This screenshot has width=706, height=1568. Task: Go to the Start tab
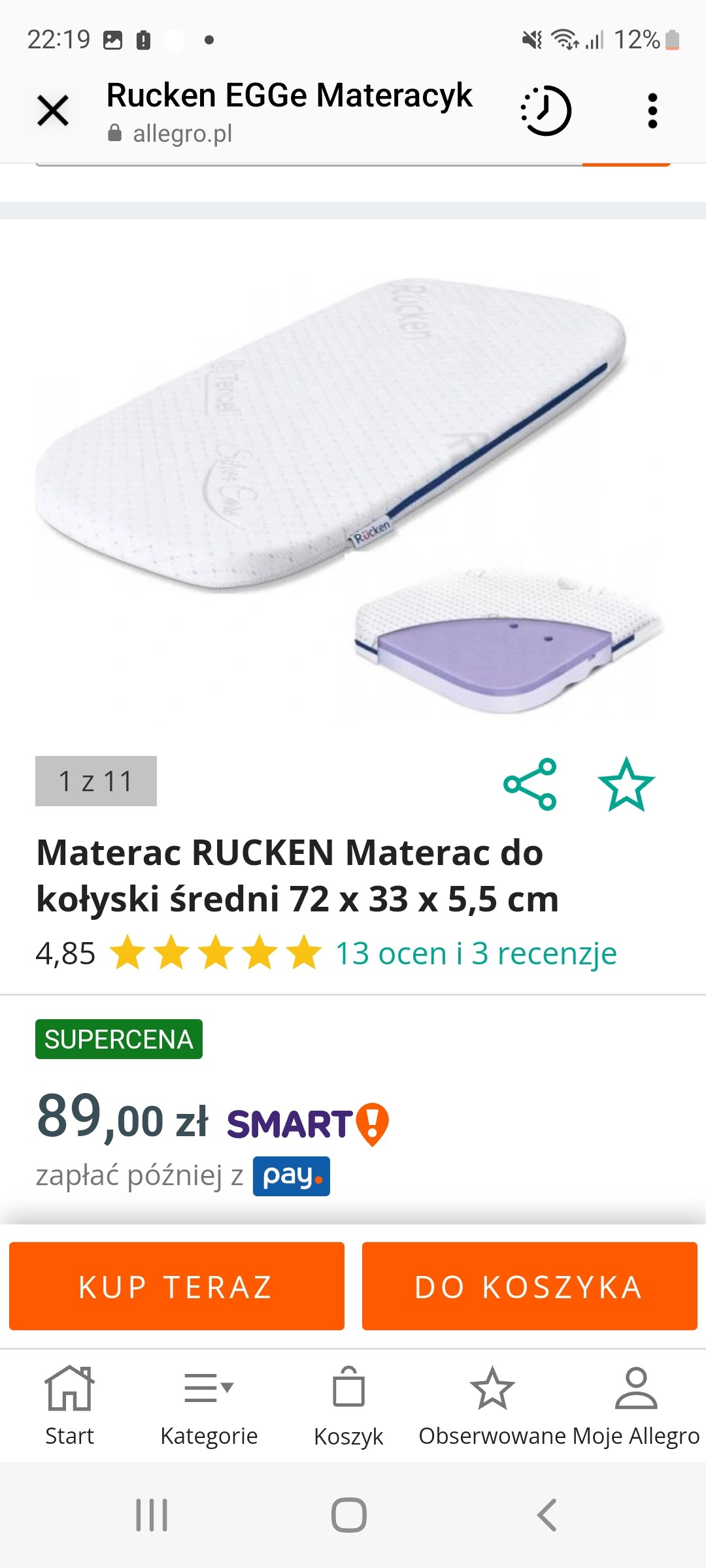tap(69, 1405)
